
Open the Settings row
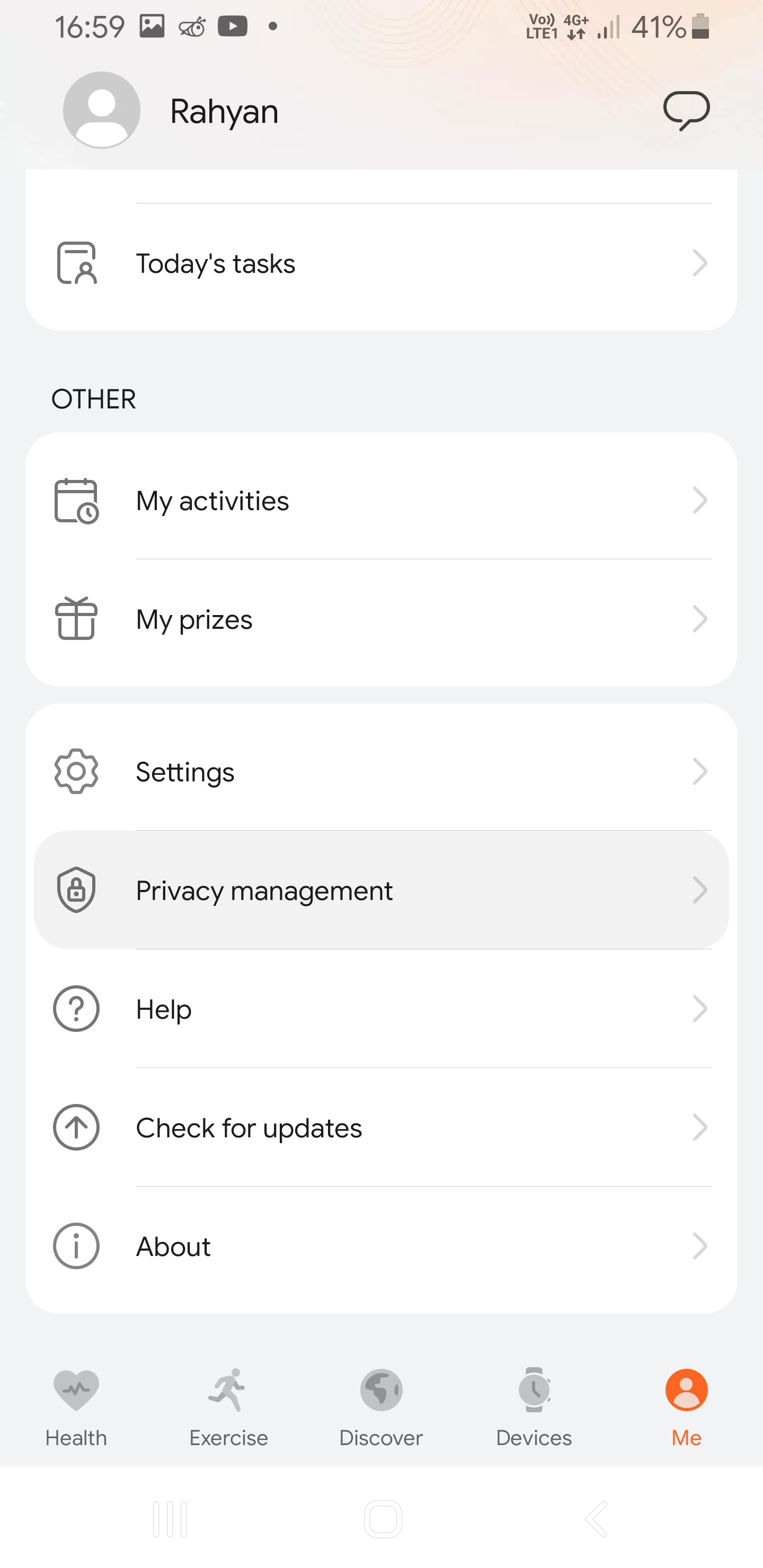[x=381, y=772]
